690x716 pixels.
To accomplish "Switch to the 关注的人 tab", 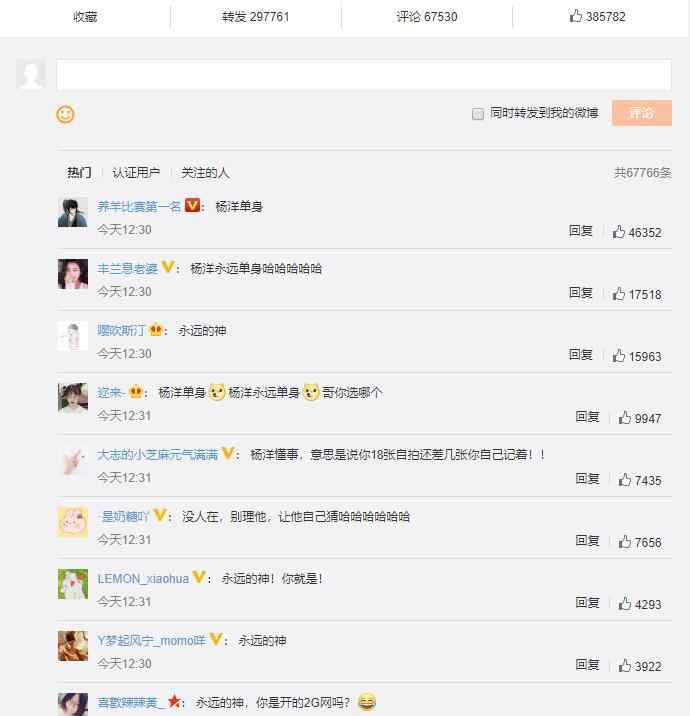I will tap(205, 173).
